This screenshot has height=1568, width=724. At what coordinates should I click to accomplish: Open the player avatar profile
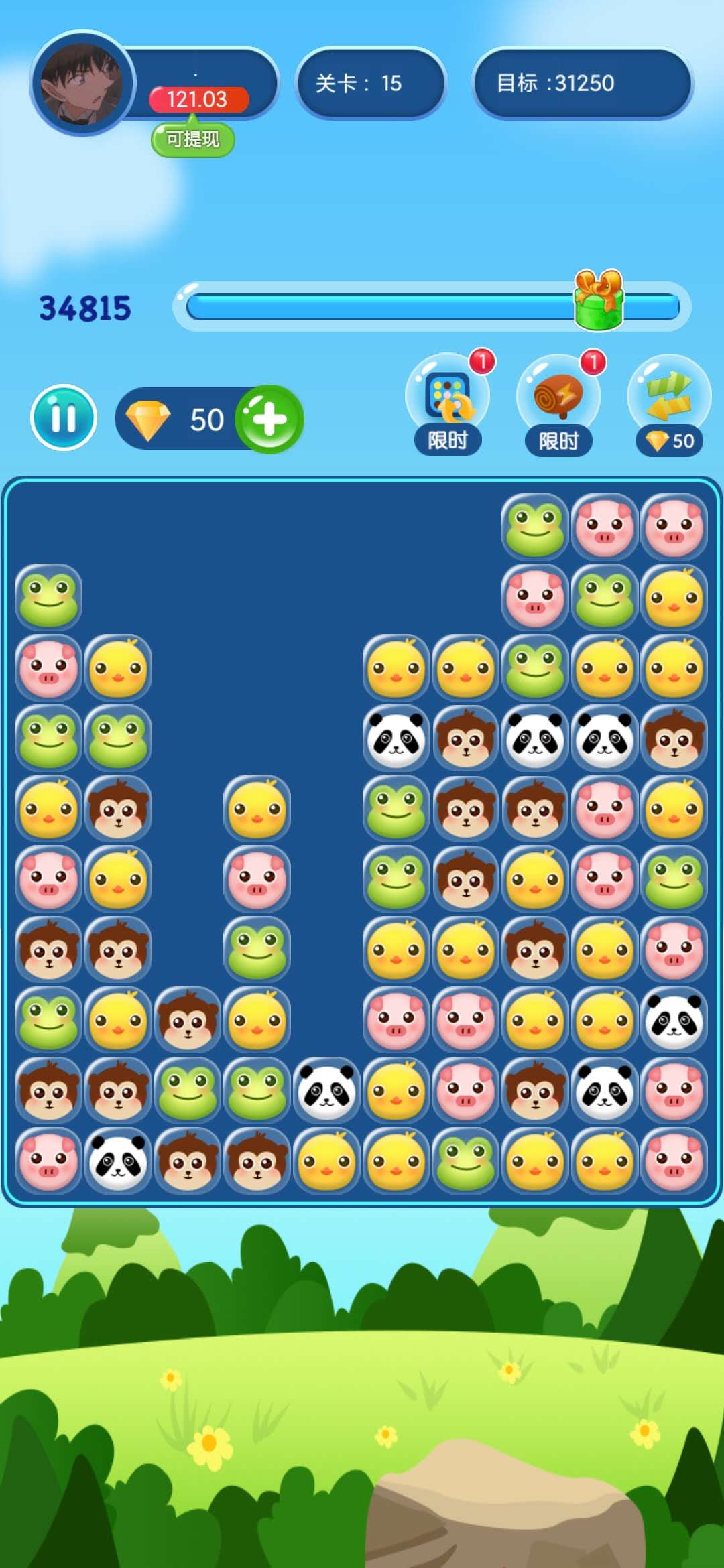pos(82,84)
